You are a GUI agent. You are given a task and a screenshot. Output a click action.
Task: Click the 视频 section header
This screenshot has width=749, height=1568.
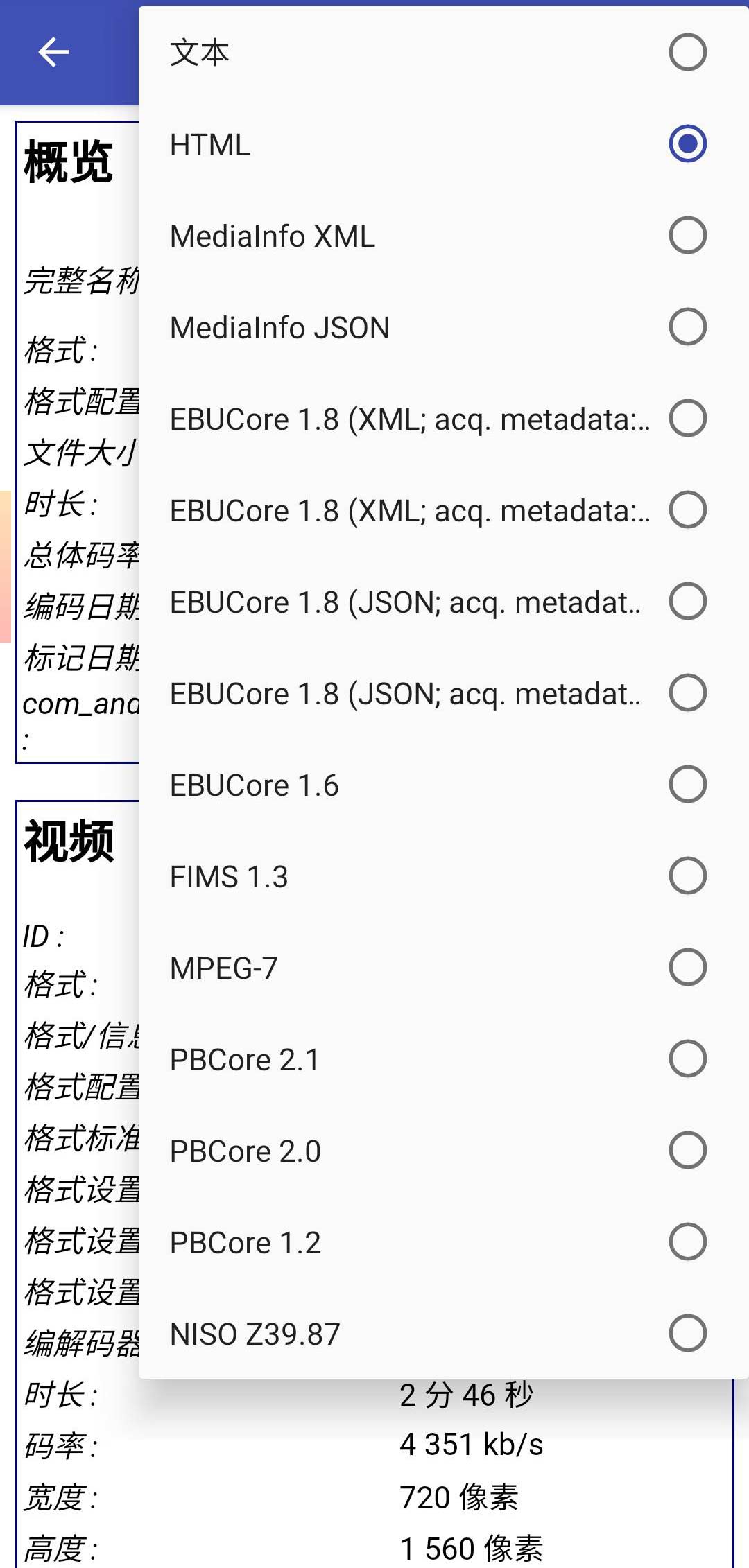69,839
